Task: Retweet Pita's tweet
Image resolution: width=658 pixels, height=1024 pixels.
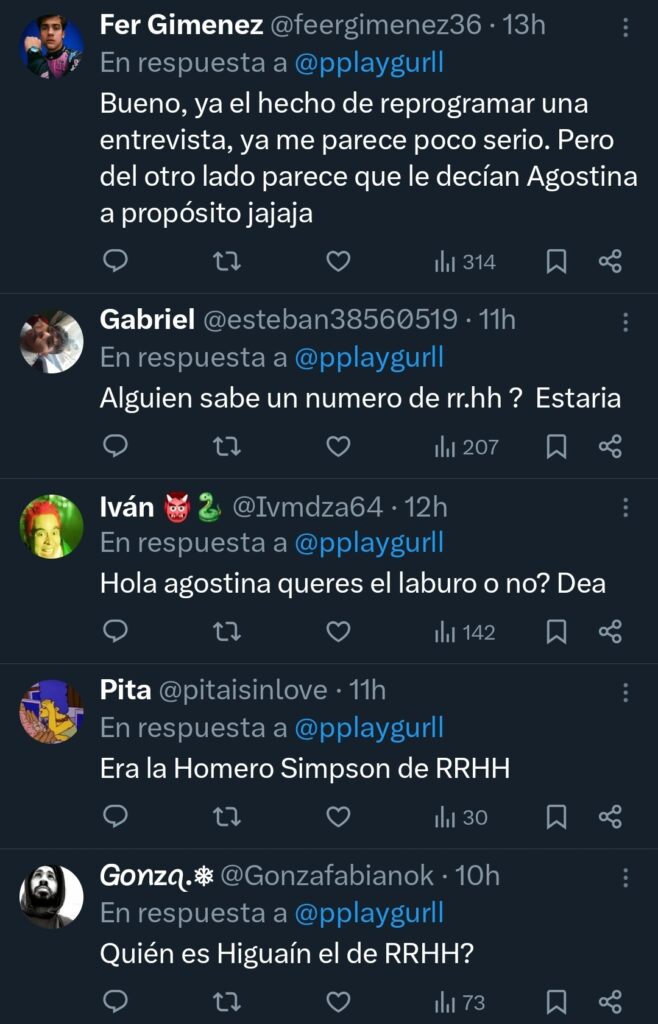Action: [228, 817]
